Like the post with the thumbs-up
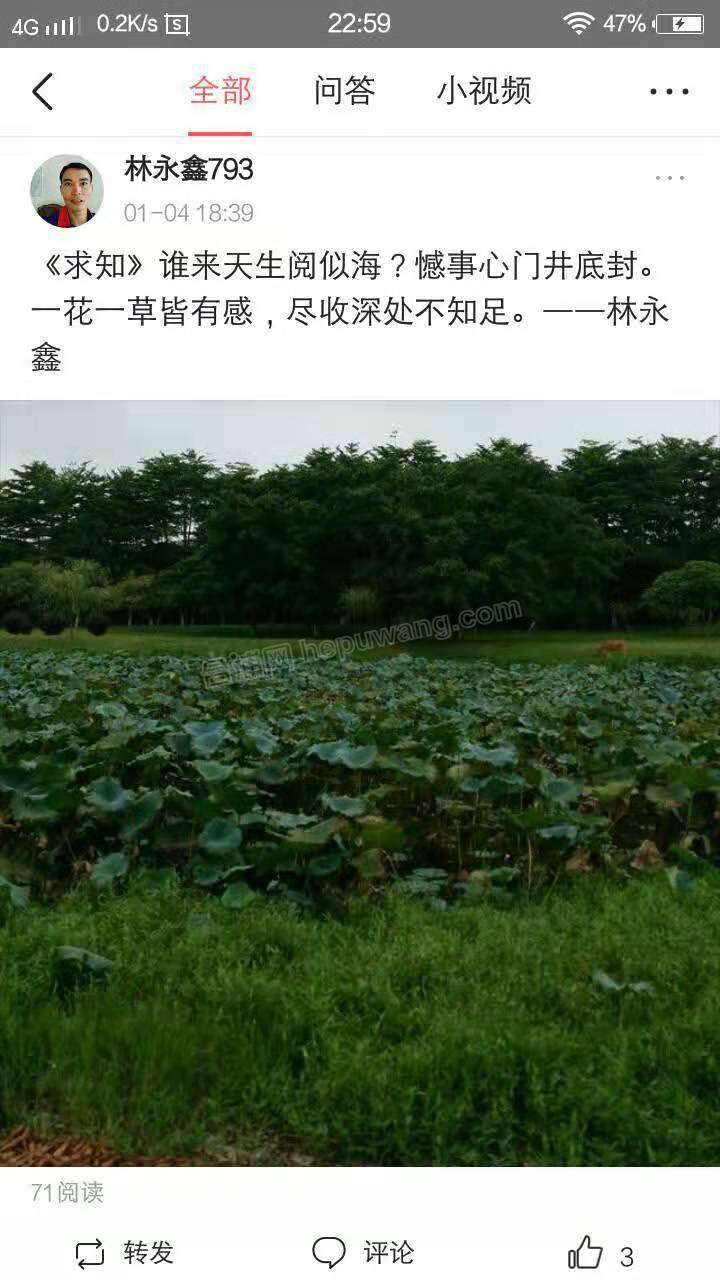This screenshot has height=1280, width=720. click(x=587, y=1253)
